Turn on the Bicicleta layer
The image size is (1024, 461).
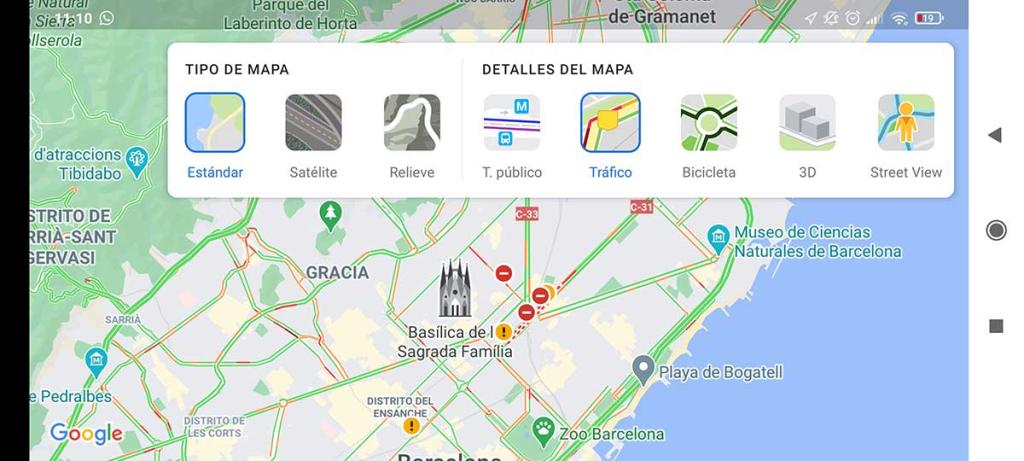pos(709,123)
